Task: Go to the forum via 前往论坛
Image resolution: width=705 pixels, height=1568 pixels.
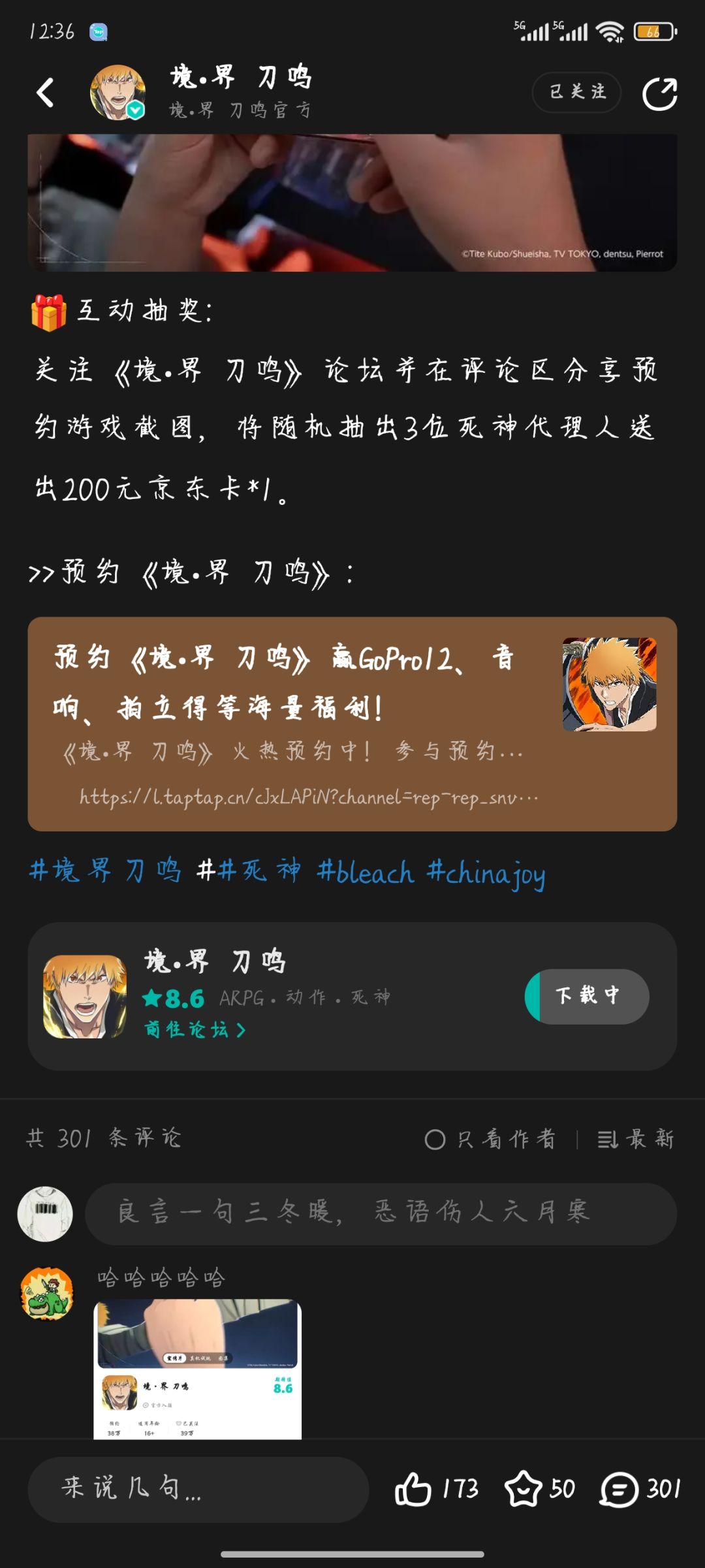Action: (195, 1030)
